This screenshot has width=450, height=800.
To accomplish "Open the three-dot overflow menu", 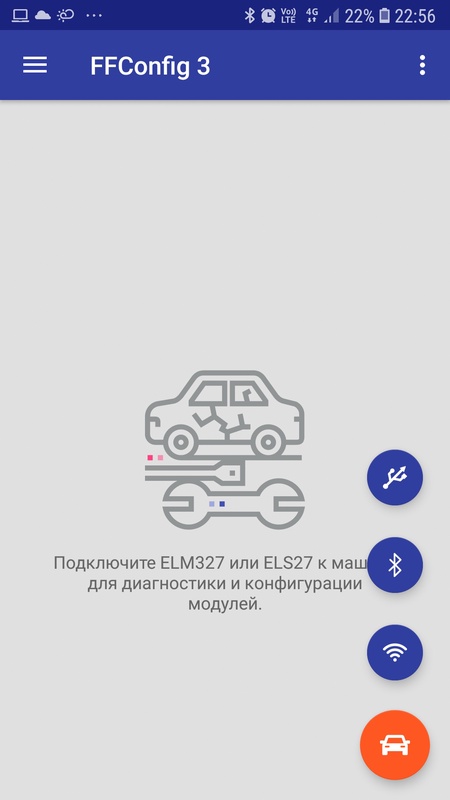I will click(422, 66).
